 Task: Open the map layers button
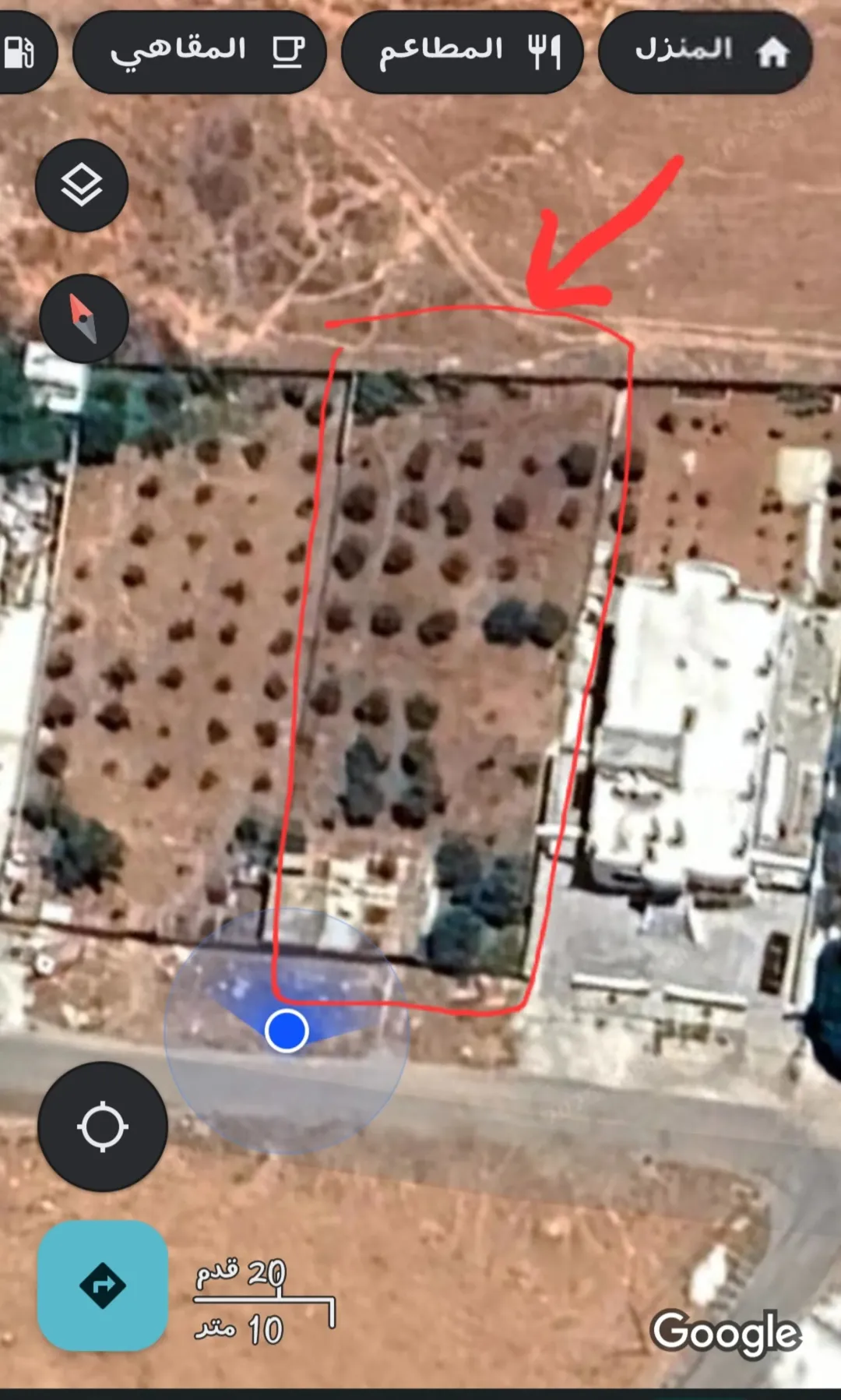(82, 185)
